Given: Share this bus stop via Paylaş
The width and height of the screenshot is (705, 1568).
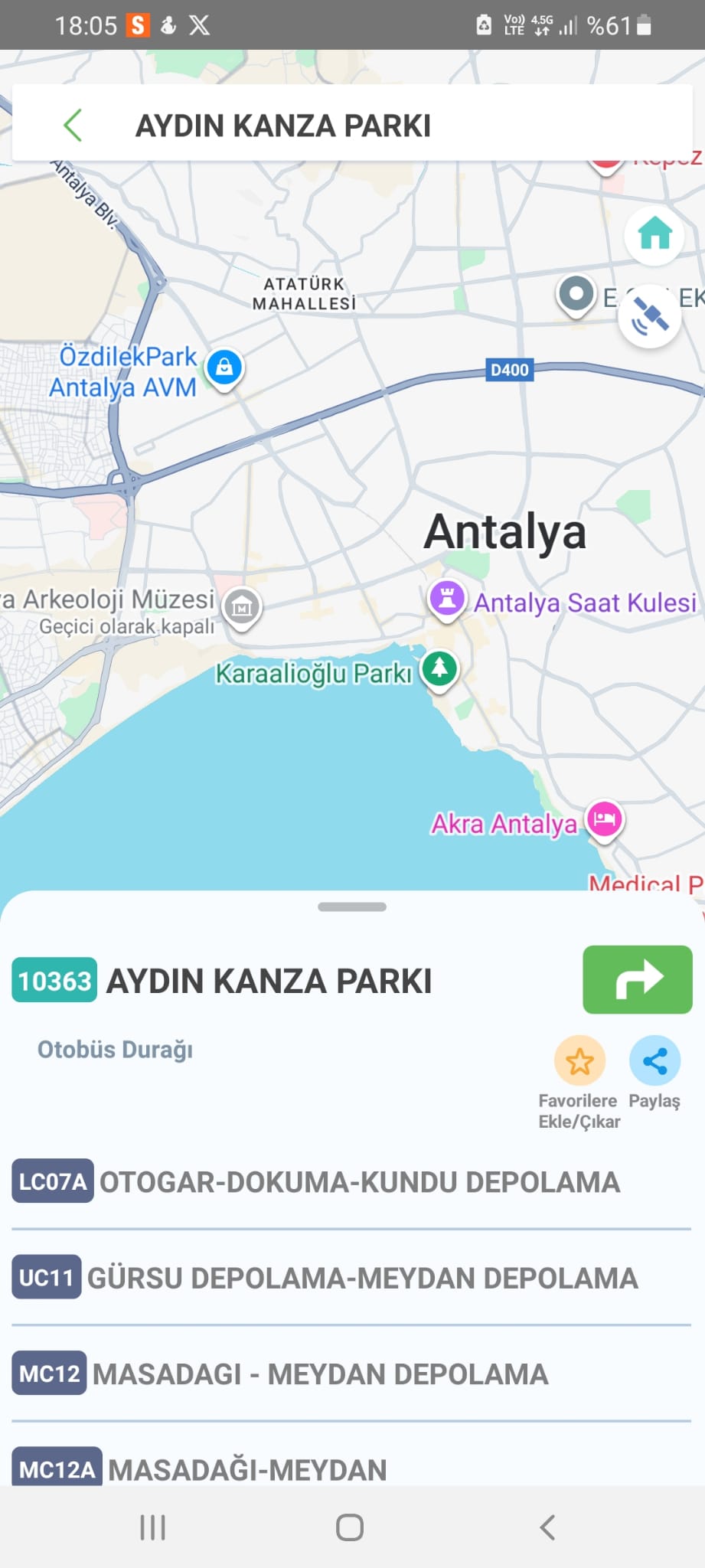Looking at the screenshot, I should [x=654, y=1061].
